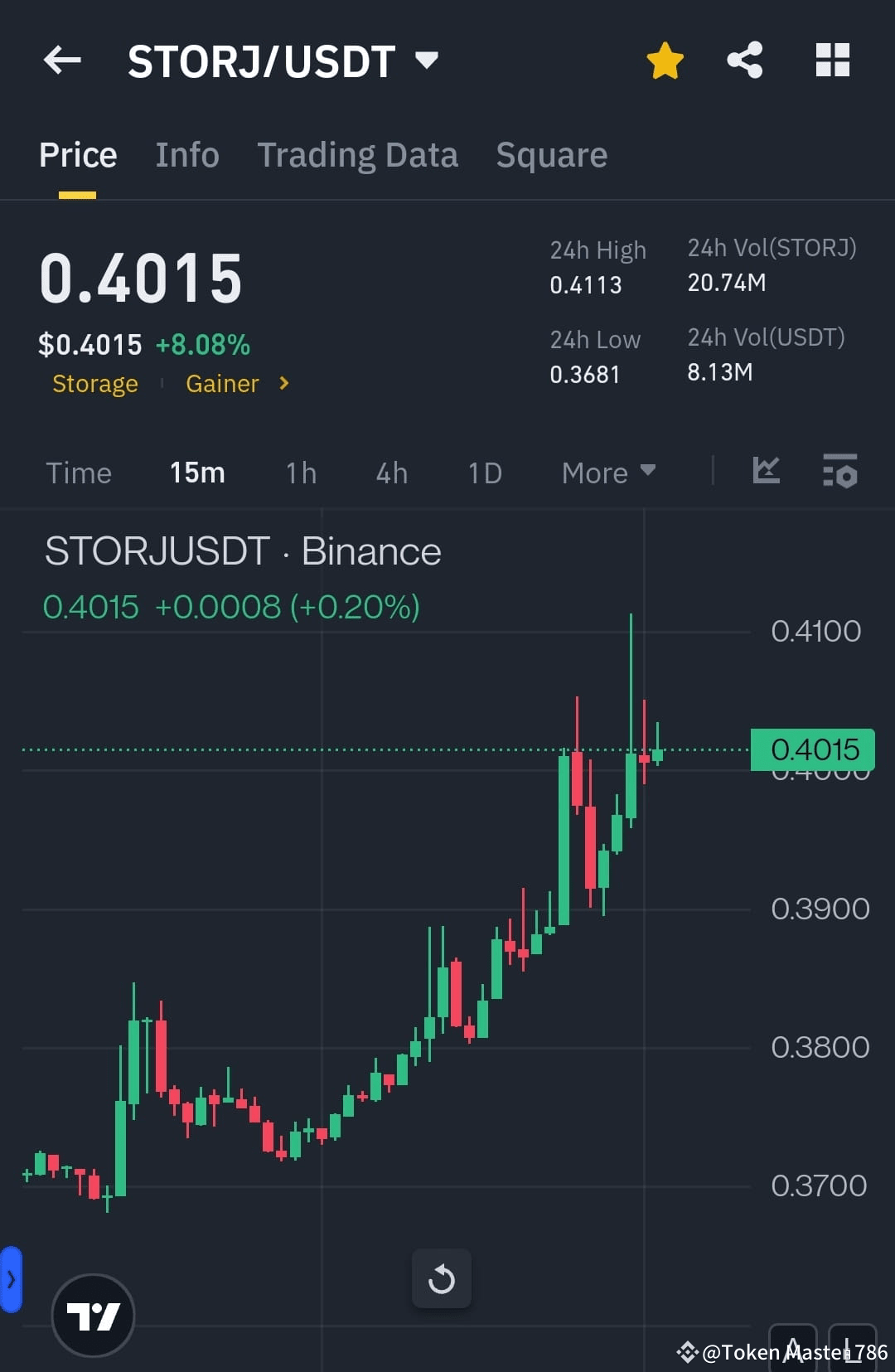Share the STORJ/USDT chart
This screenshot has height=1372, width=895.
(744, 60)
